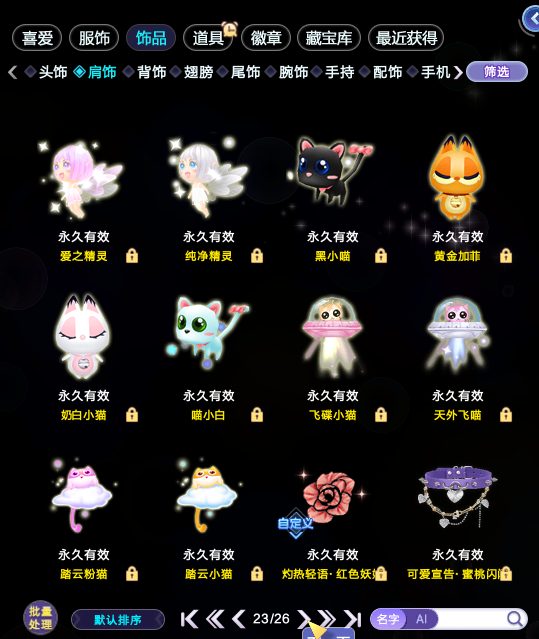This screenshot has width=539, height=639.
Task: Open the 藏宝库 tab
Action: click(329, 38)
